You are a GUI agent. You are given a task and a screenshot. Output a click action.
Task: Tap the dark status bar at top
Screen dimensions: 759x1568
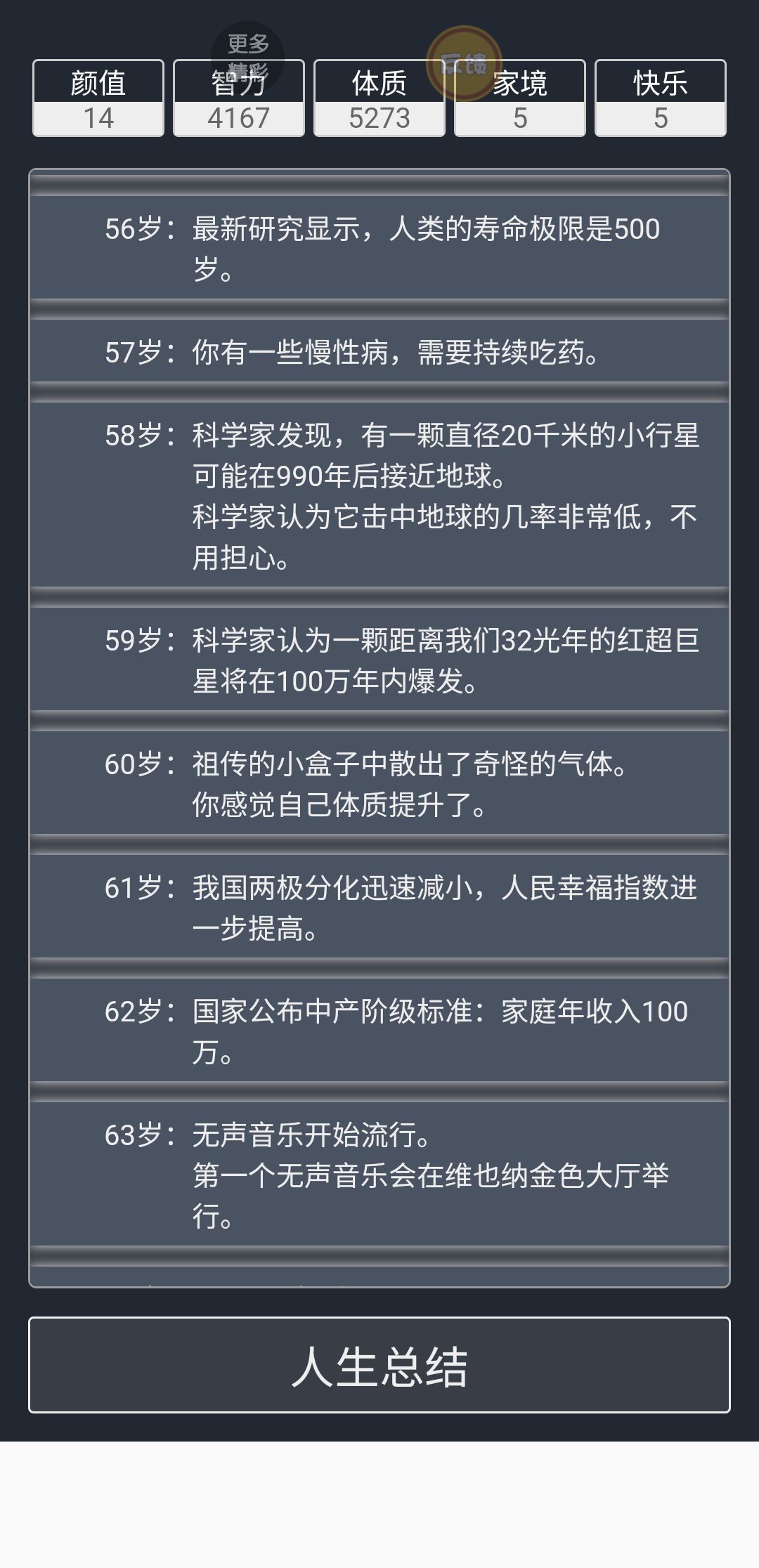(379, 14)
